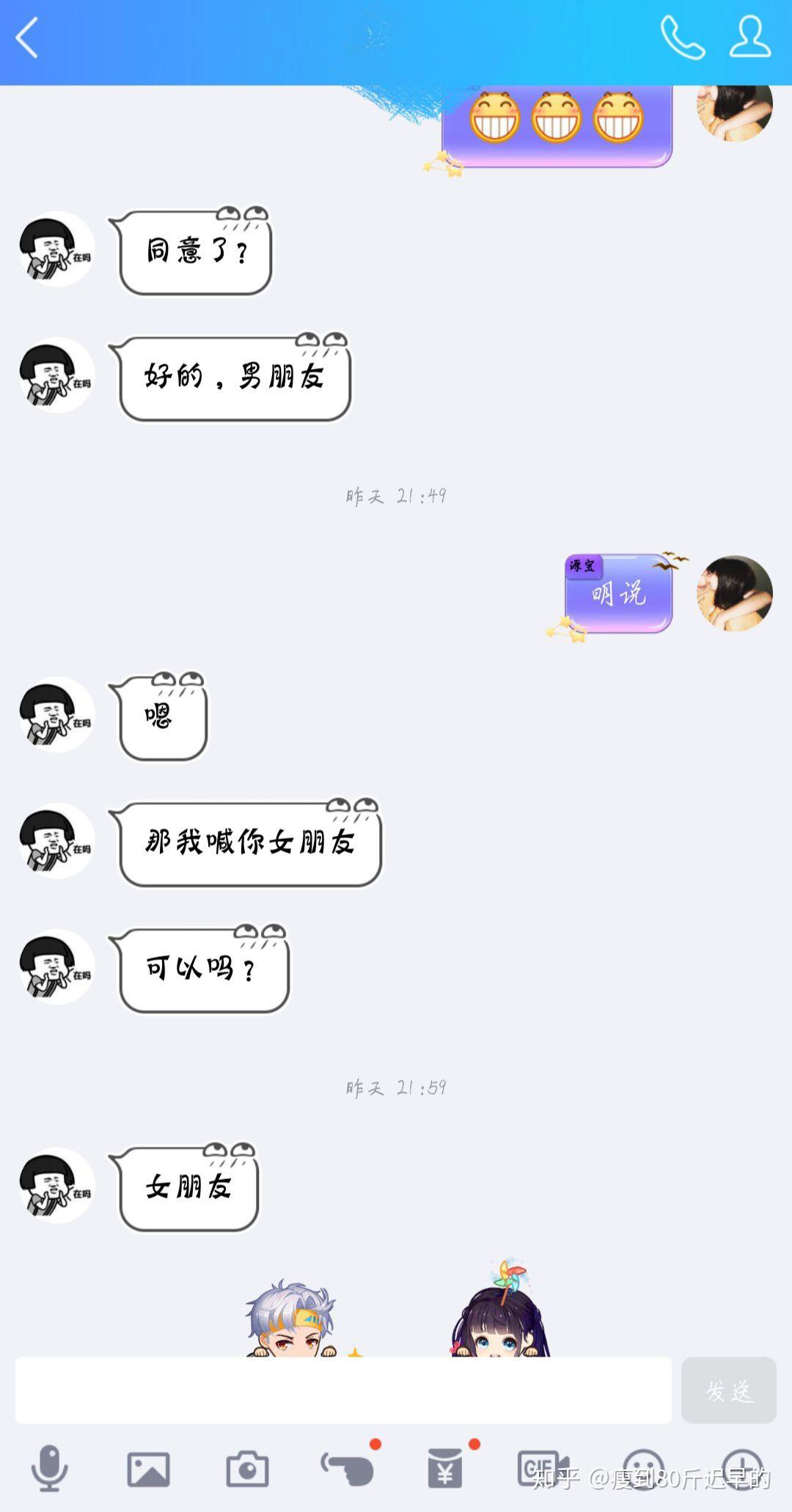Open the red packet option
This screenshot has height=1512, width=792.
[x=445, y=1469]
